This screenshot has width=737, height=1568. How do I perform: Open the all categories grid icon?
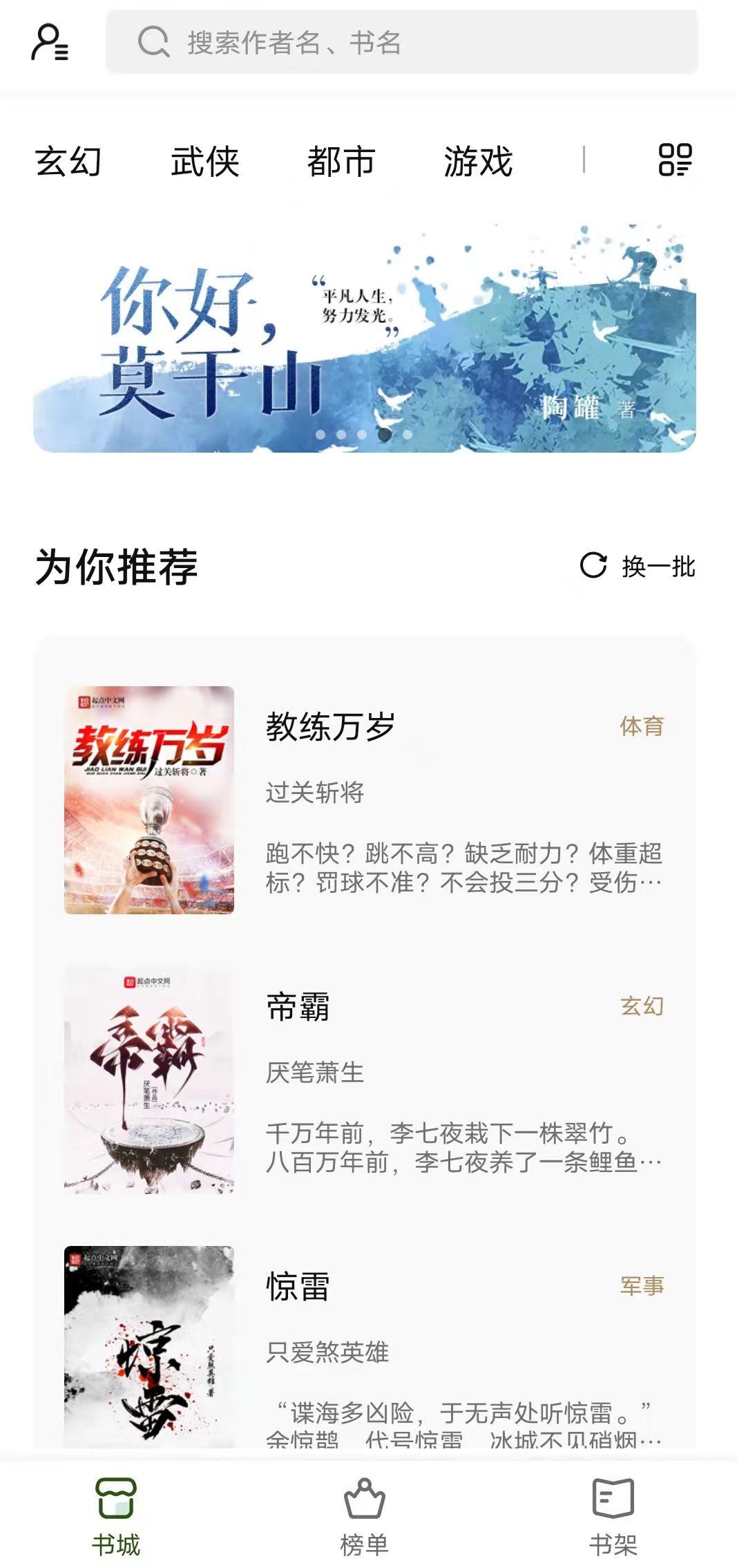(675, 160)
